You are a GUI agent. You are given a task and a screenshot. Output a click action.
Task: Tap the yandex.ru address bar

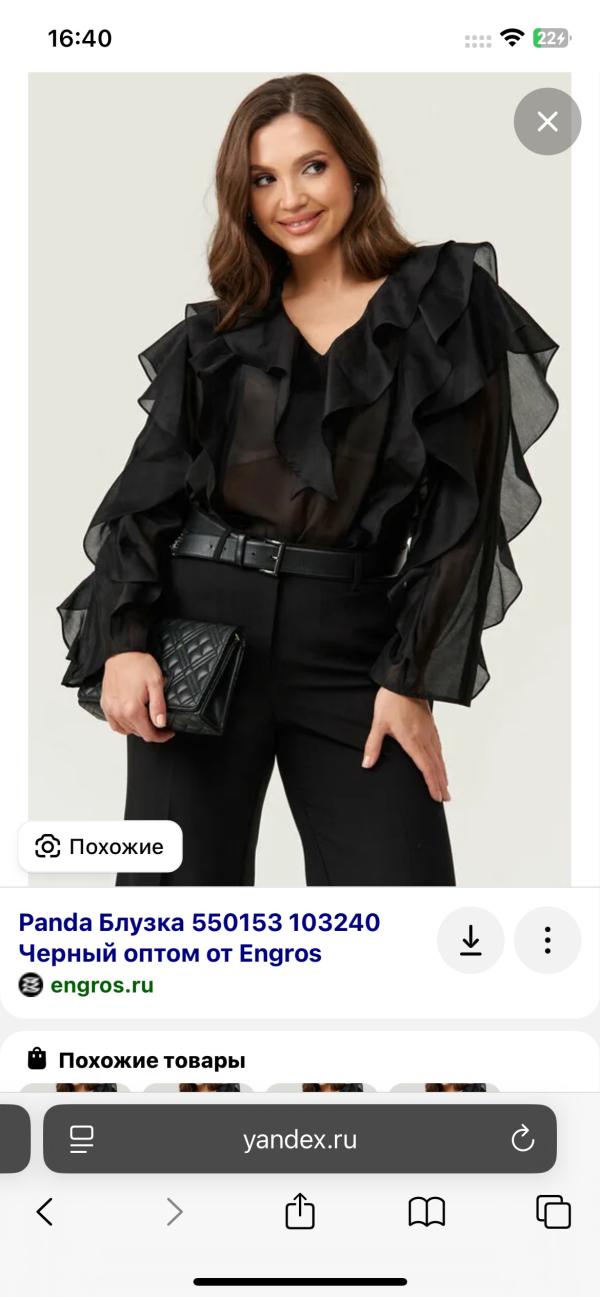pos(300,1140)
